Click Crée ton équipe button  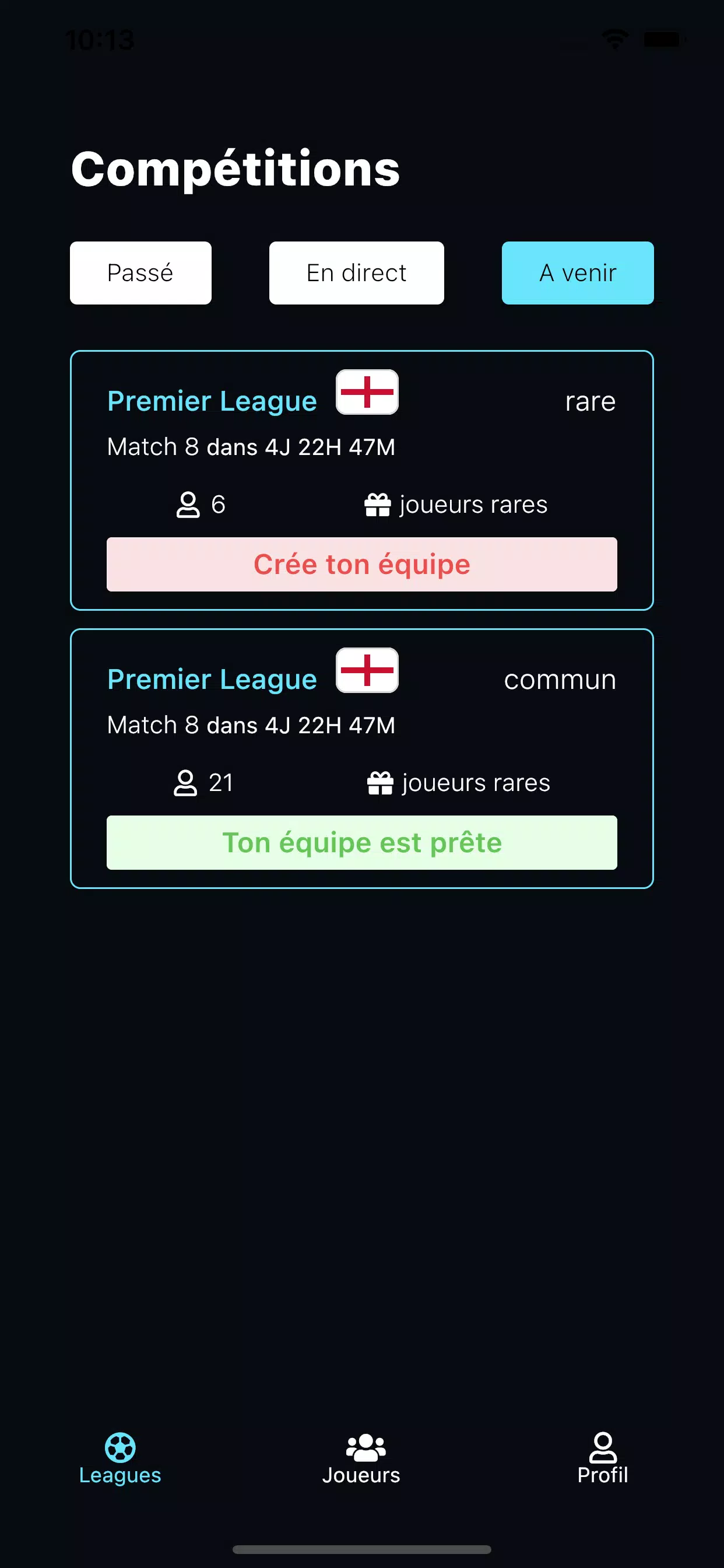[361, 563]
